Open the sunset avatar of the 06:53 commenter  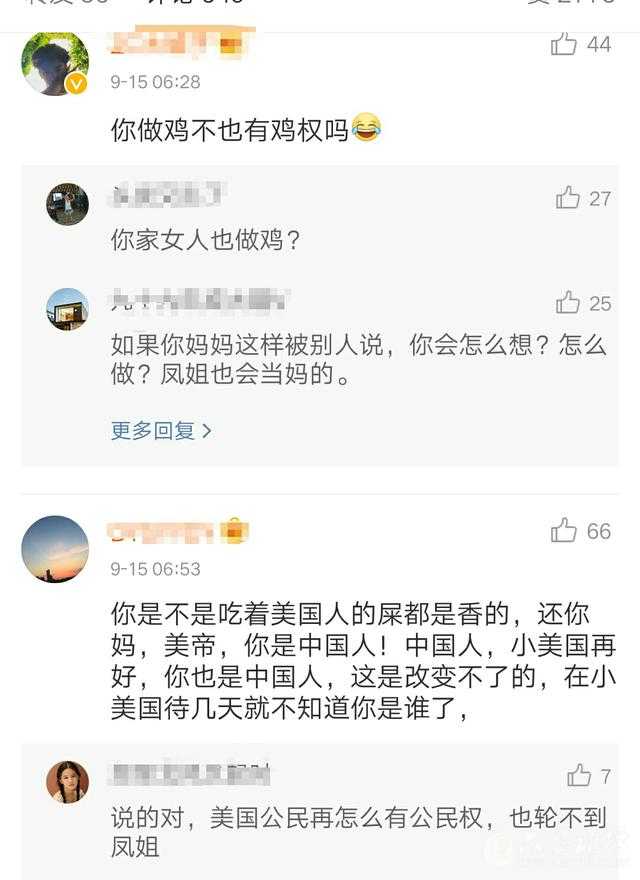[55, 549]
